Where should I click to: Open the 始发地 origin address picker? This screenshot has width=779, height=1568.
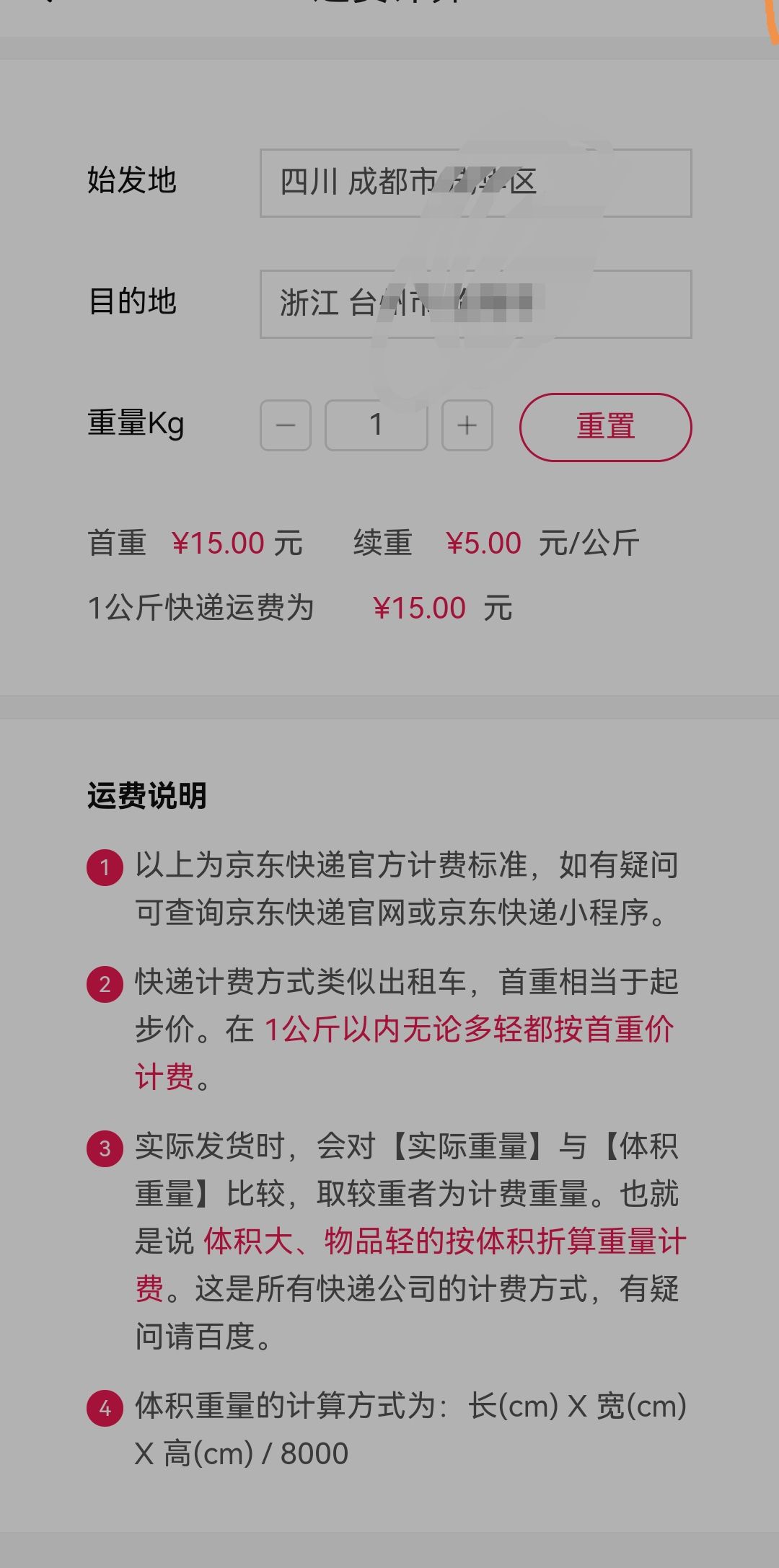point(475,183)
